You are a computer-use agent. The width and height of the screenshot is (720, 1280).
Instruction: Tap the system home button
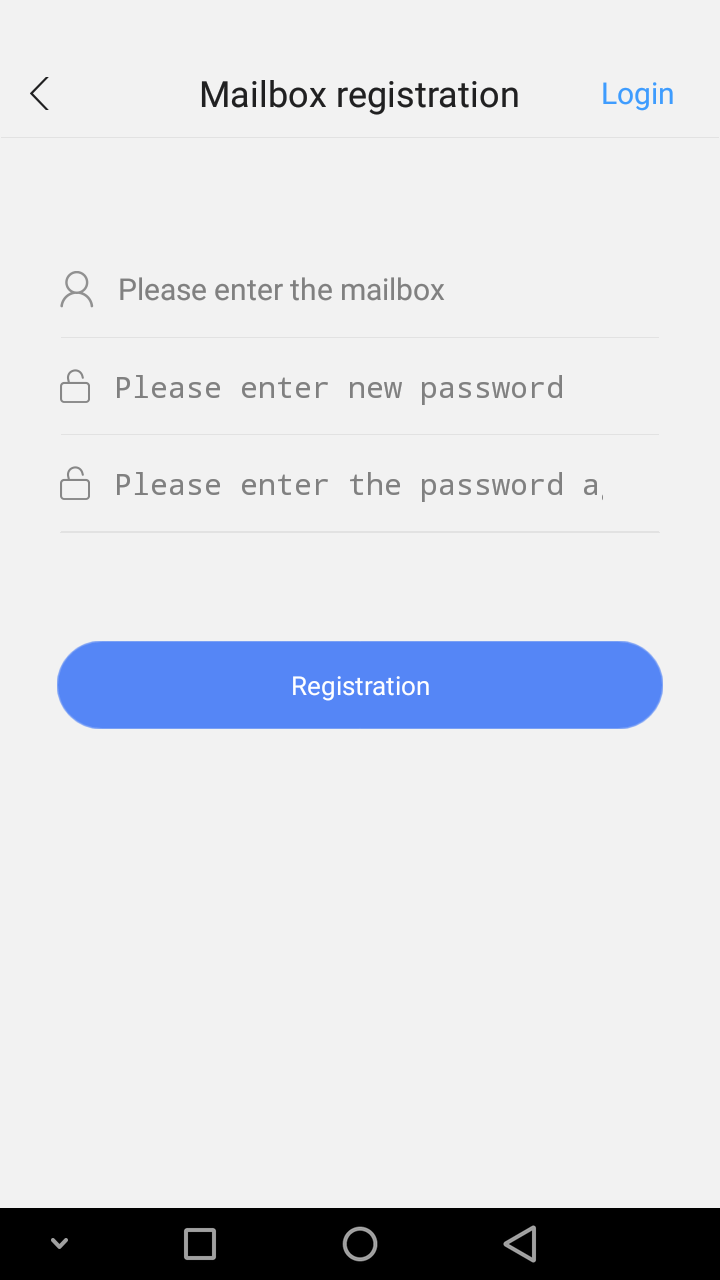click(360, 1244)
